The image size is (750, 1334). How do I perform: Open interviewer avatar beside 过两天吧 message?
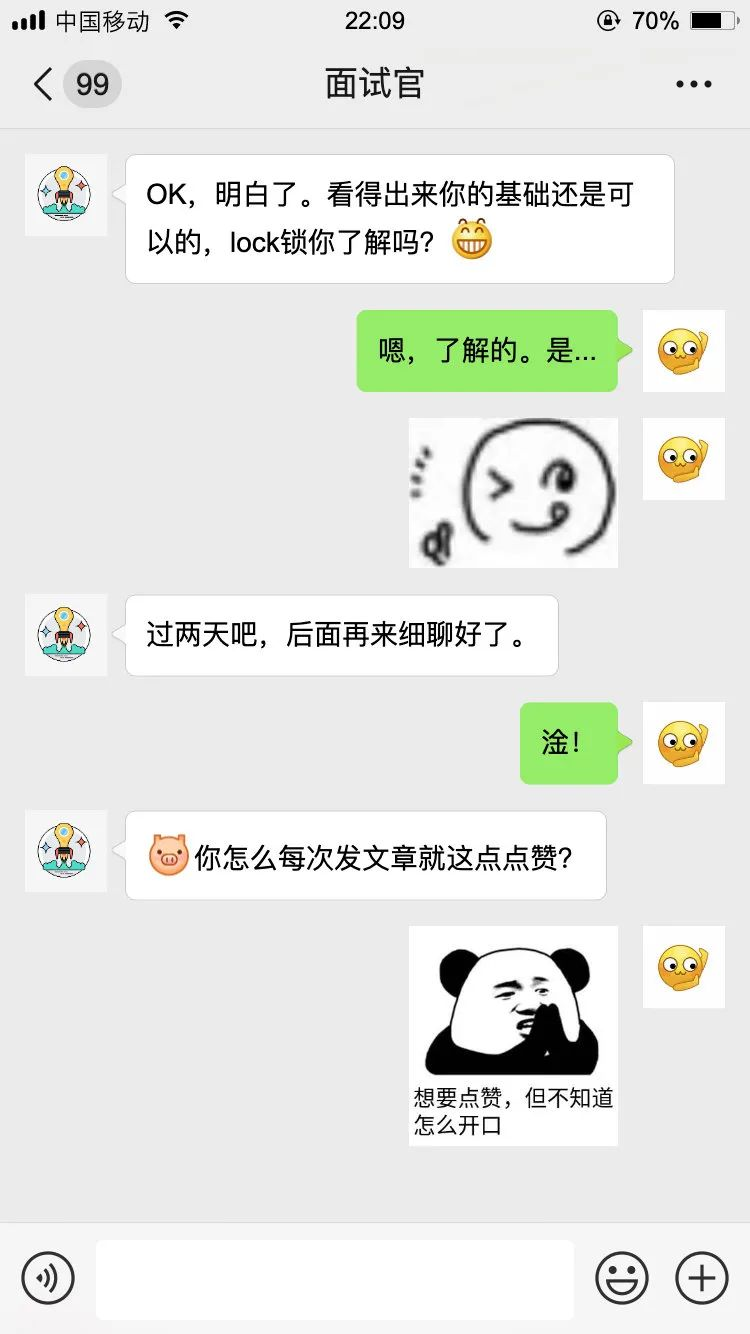pyautogui.click(x=65, y=635)
